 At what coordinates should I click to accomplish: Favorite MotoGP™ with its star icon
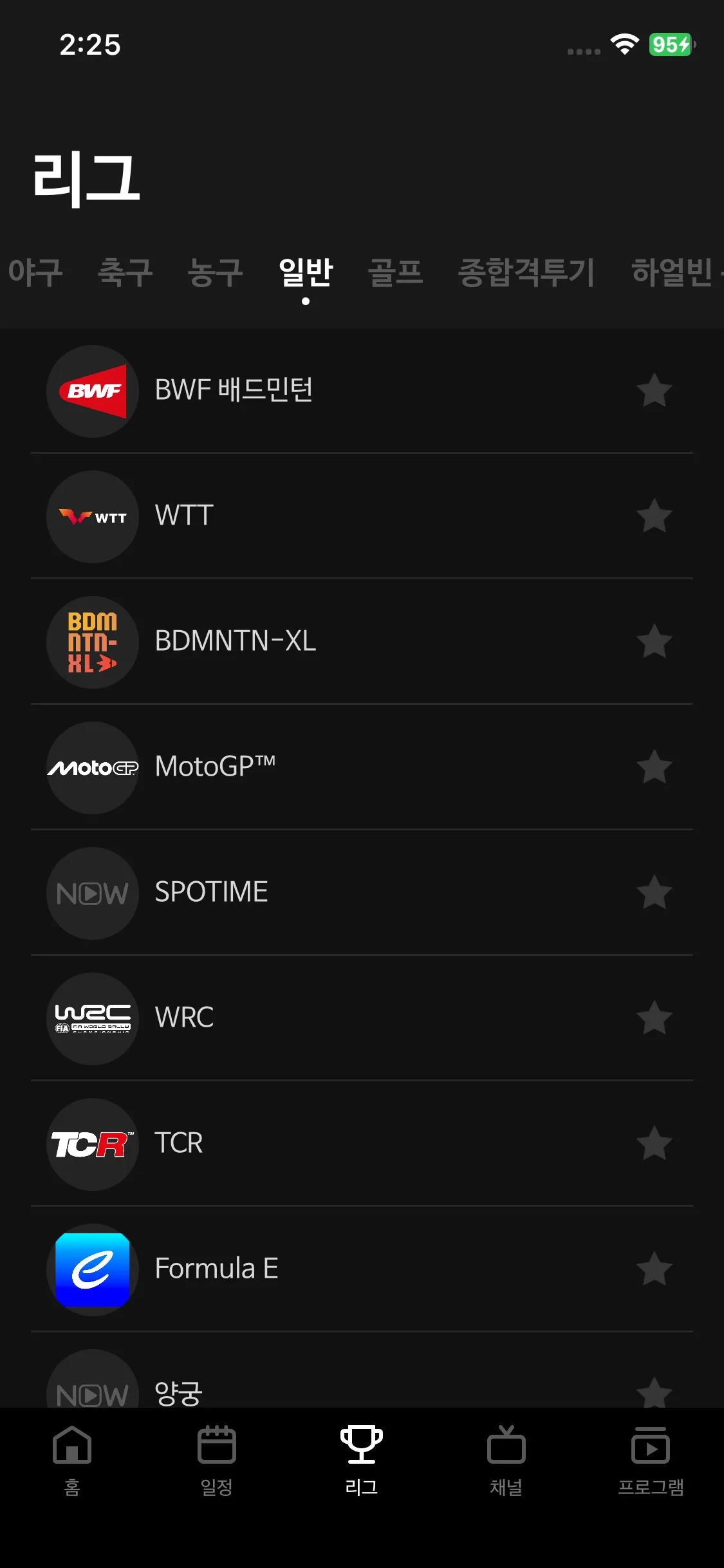coord(654,767)
